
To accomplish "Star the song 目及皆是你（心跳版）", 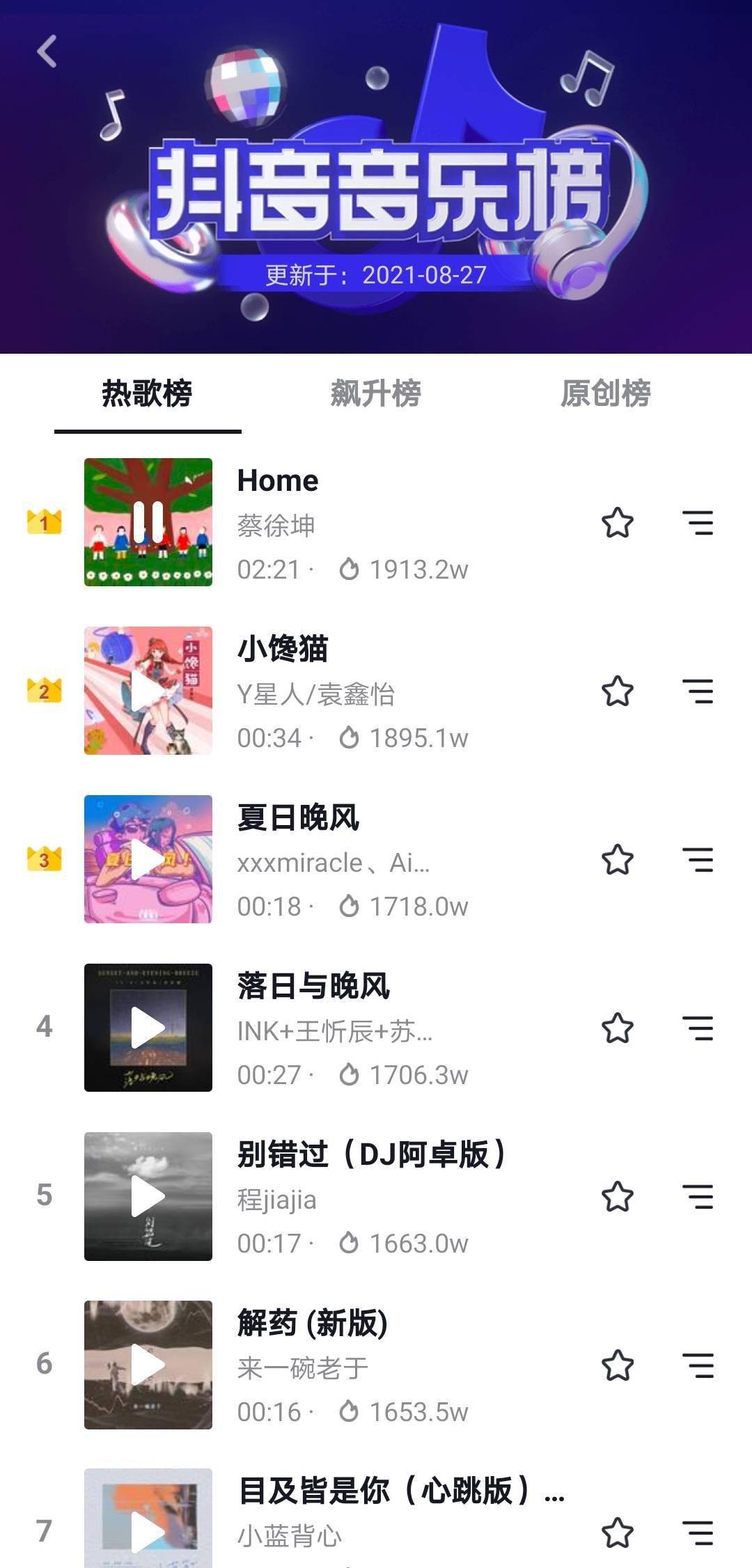I will click(618, 1533).
